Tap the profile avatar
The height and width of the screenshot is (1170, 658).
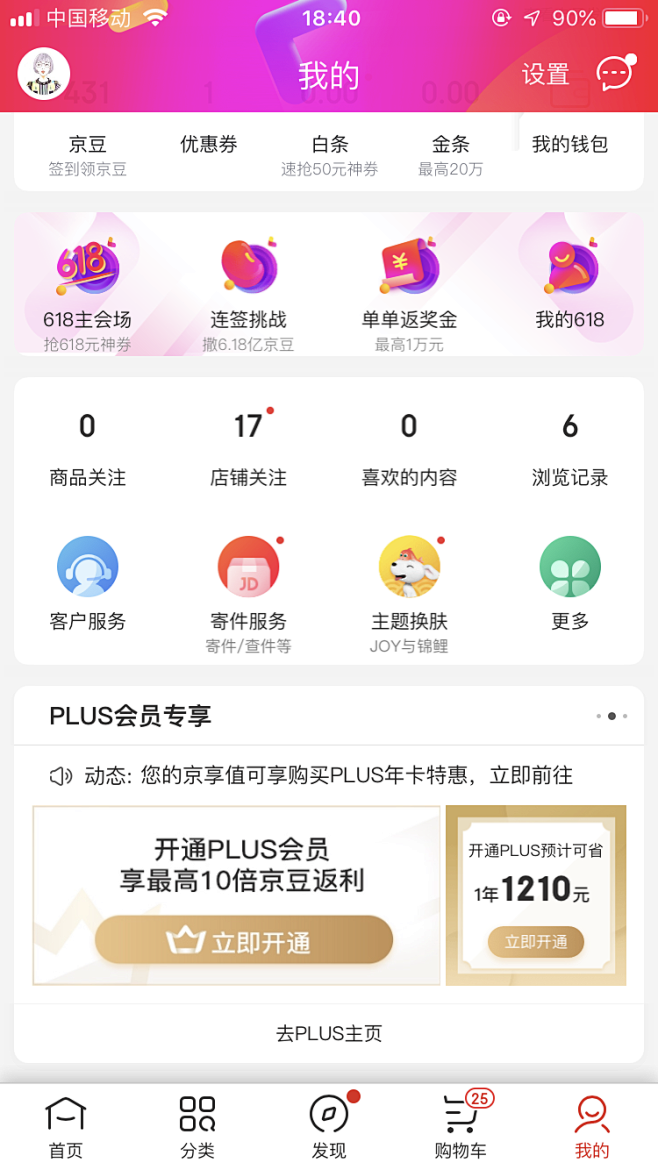(44, 74)
